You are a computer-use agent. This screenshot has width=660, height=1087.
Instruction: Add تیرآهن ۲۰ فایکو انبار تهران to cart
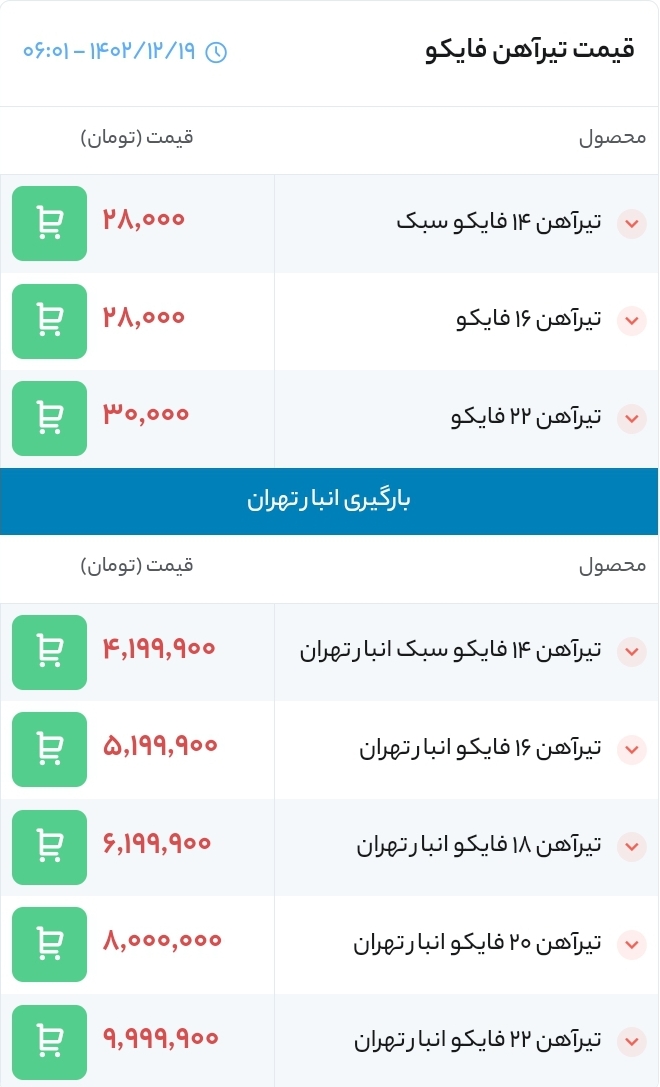point(49,944)
